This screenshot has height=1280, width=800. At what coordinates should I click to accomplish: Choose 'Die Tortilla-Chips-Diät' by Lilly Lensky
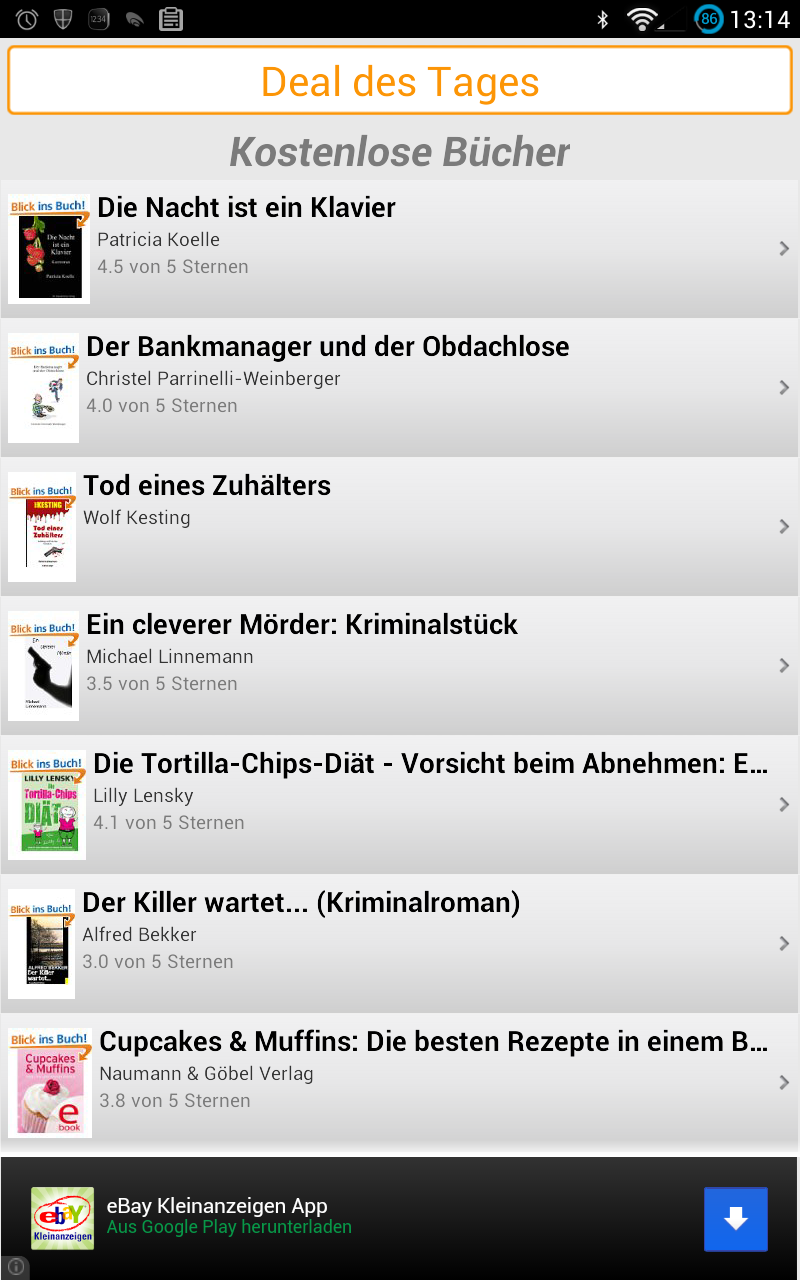tap(400, 804)
